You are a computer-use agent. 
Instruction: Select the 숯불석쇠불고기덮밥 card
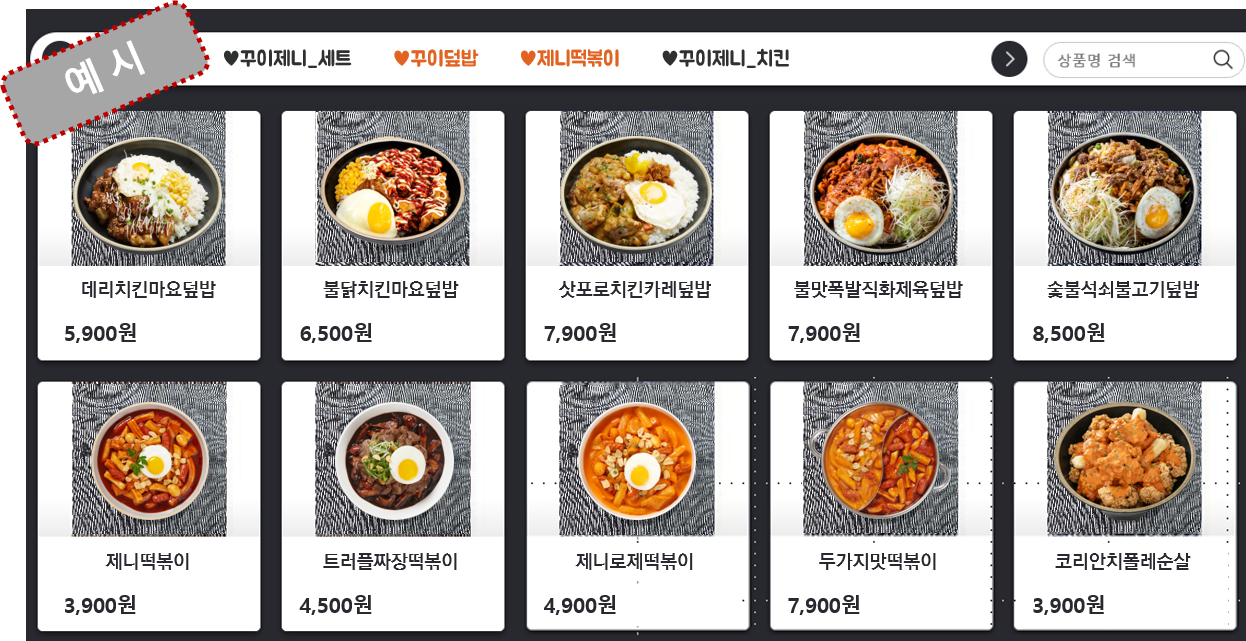[x=1124, y=235]
